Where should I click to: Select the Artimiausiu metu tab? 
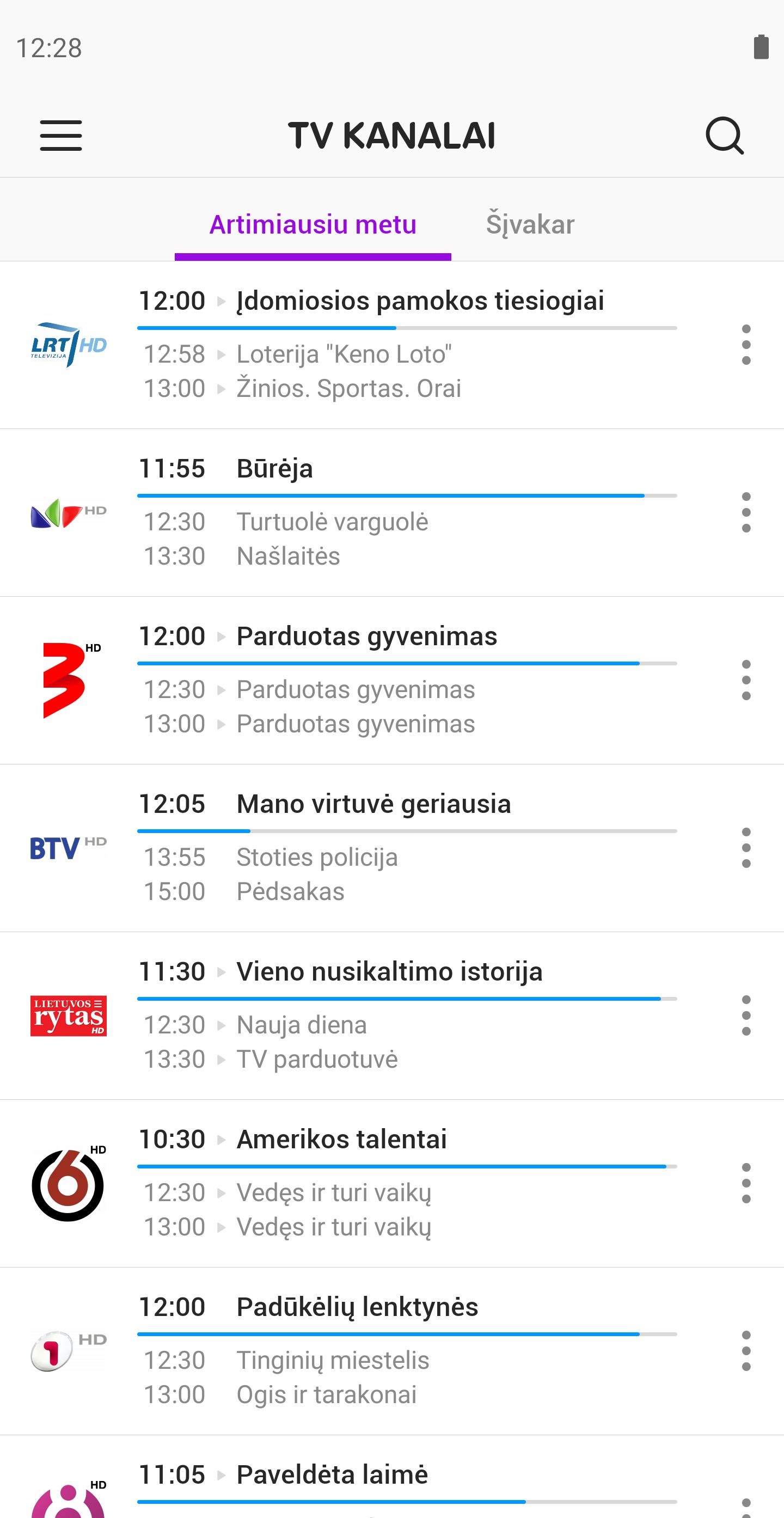coord(313,224)
